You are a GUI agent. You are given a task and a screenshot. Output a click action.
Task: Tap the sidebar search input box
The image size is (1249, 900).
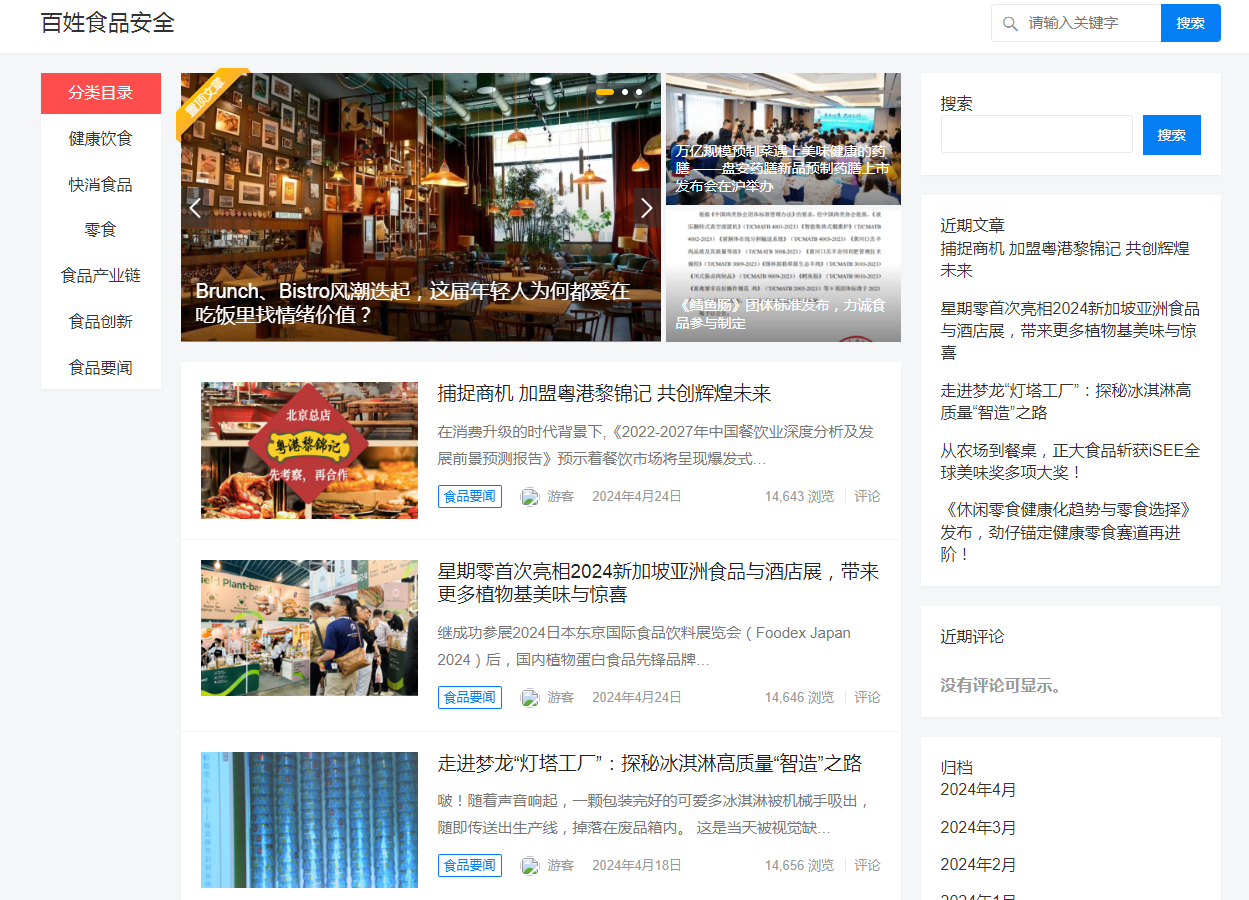click(x=1036, y=134)
